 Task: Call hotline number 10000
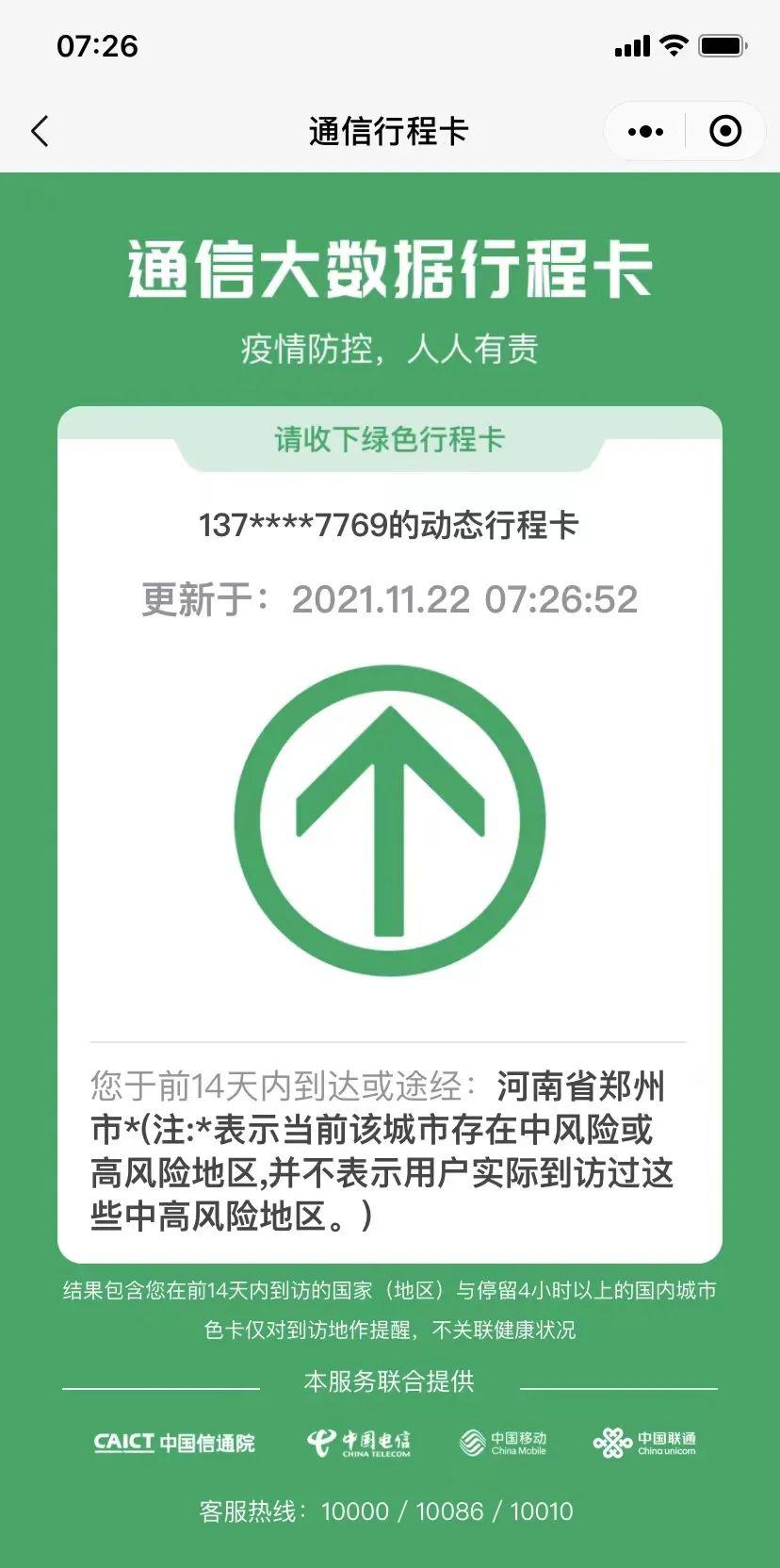pos(354,1511)
